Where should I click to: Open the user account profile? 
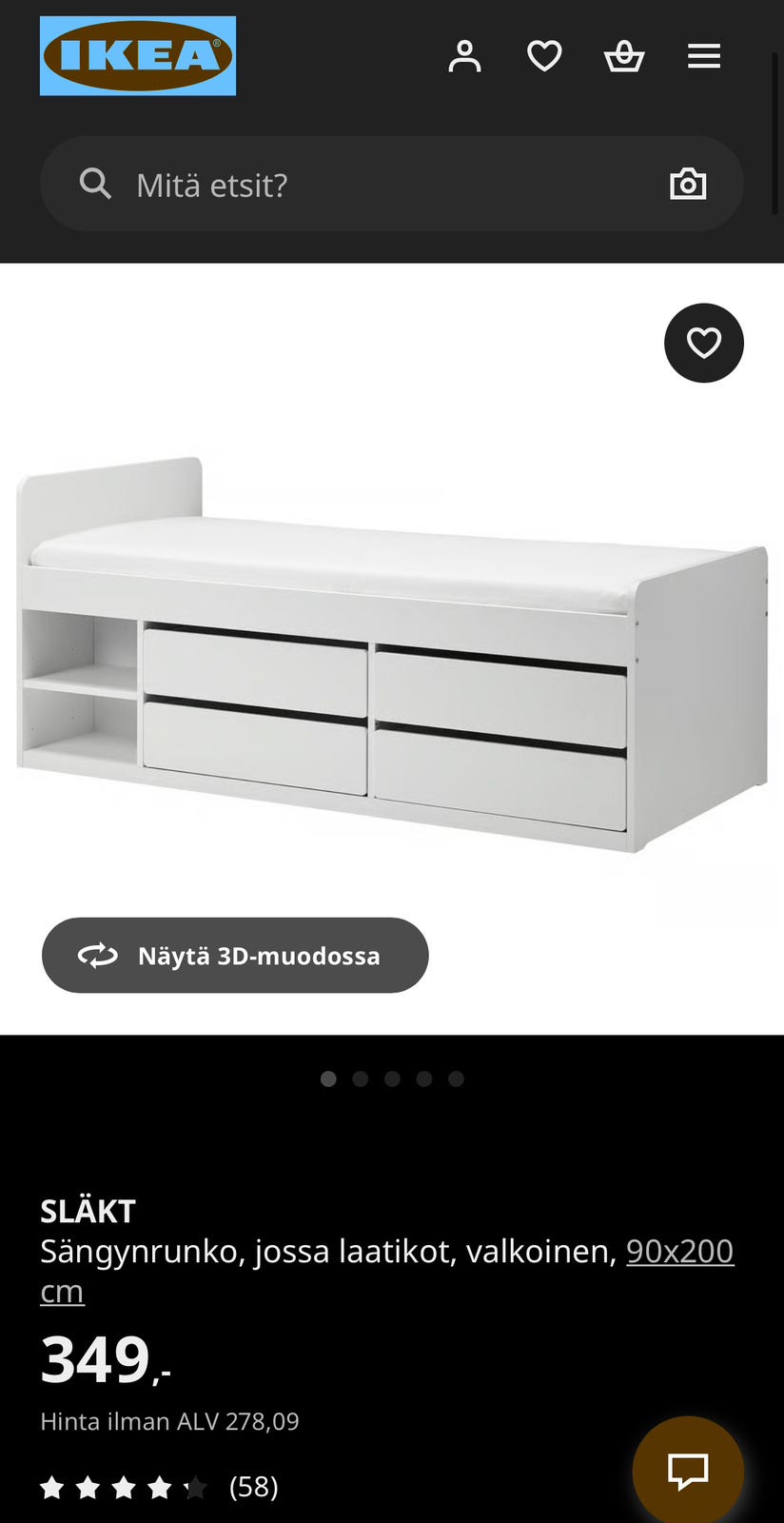tap(465, 56)
